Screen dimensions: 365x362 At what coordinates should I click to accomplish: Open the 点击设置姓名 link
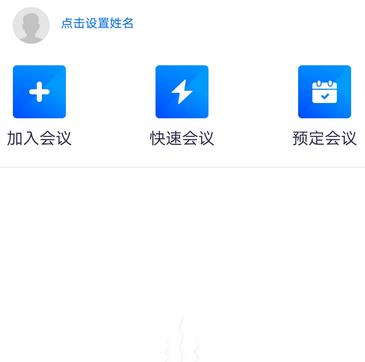coord(97,24)
